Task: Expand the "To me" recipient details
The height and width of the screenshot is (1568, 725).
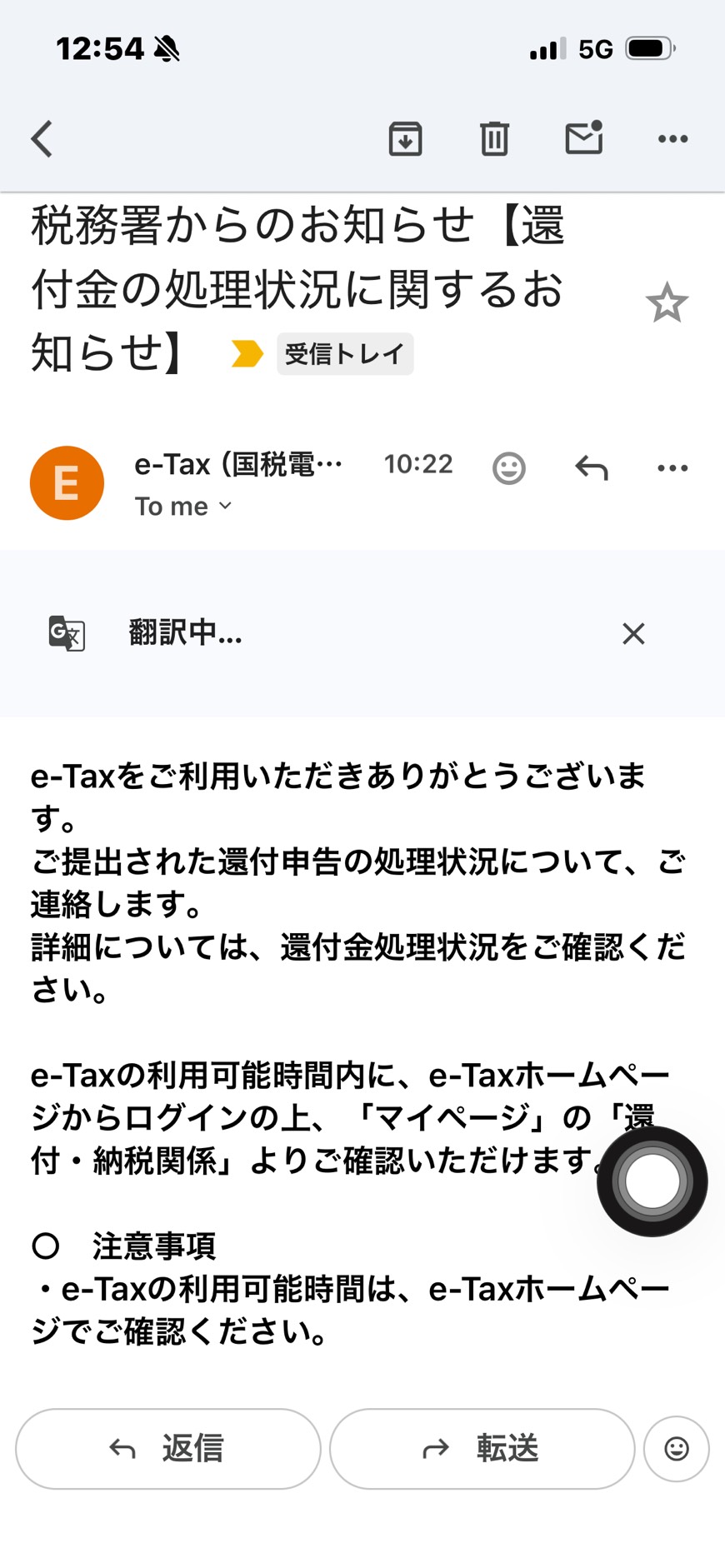Action: (x=183, y=507)
